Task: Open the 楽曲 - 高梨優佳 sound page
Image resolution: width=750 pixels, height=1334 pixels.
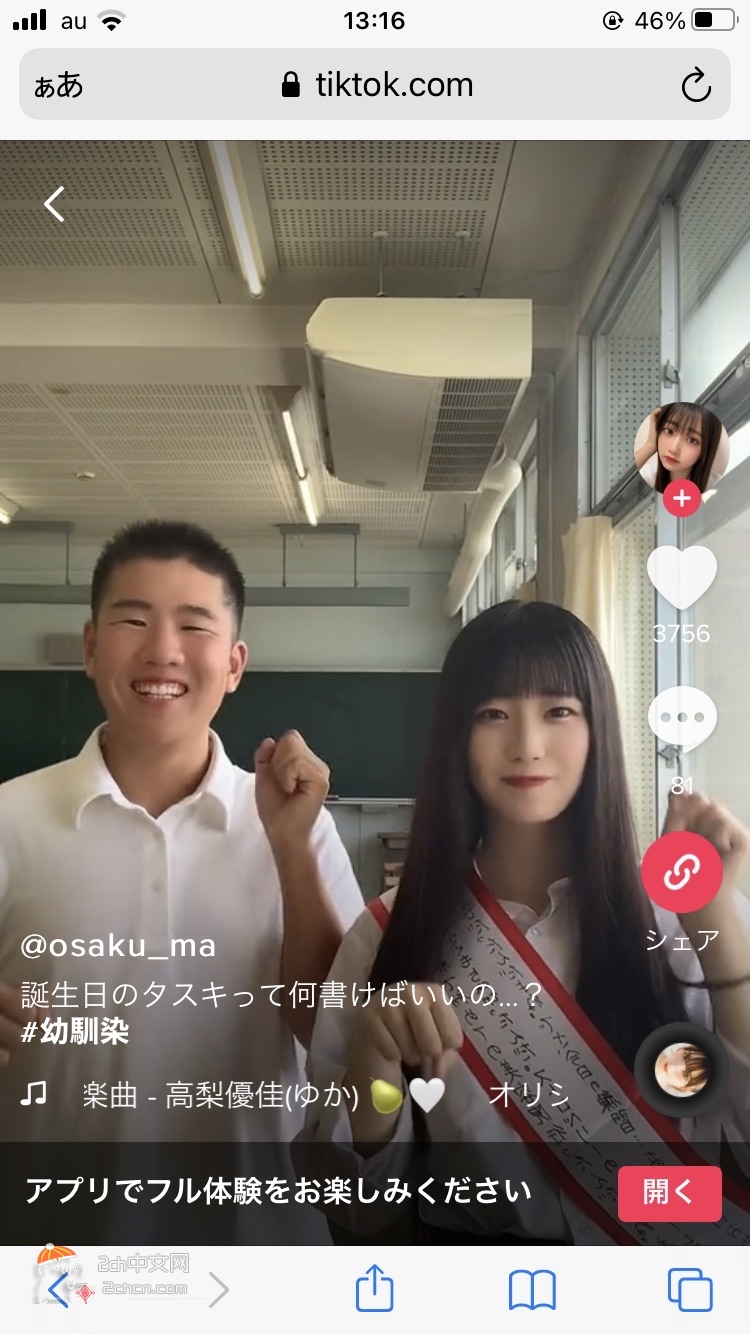Action: [220, 1095]
